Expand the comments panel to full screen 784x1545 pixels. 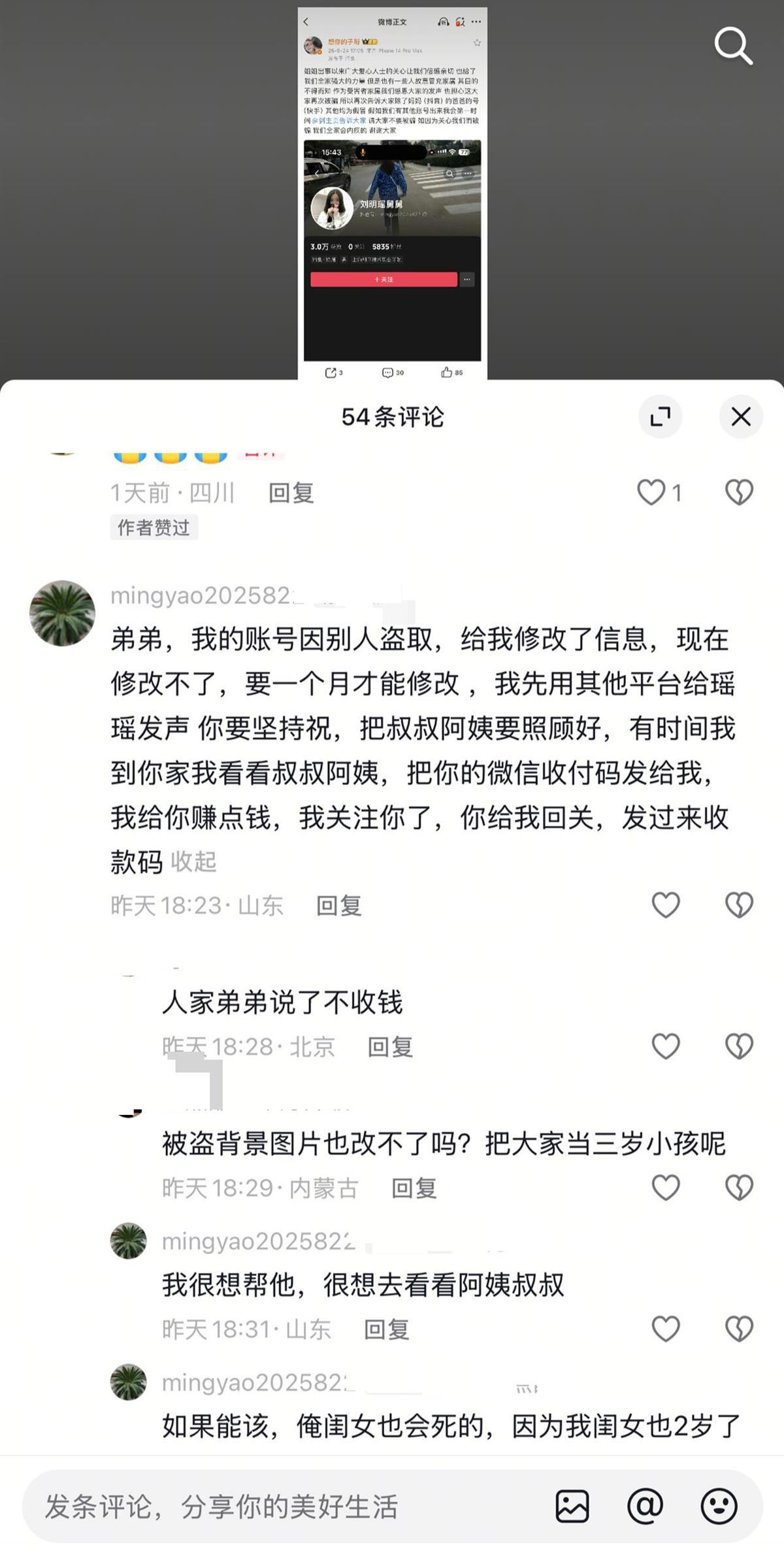point(660,416)
